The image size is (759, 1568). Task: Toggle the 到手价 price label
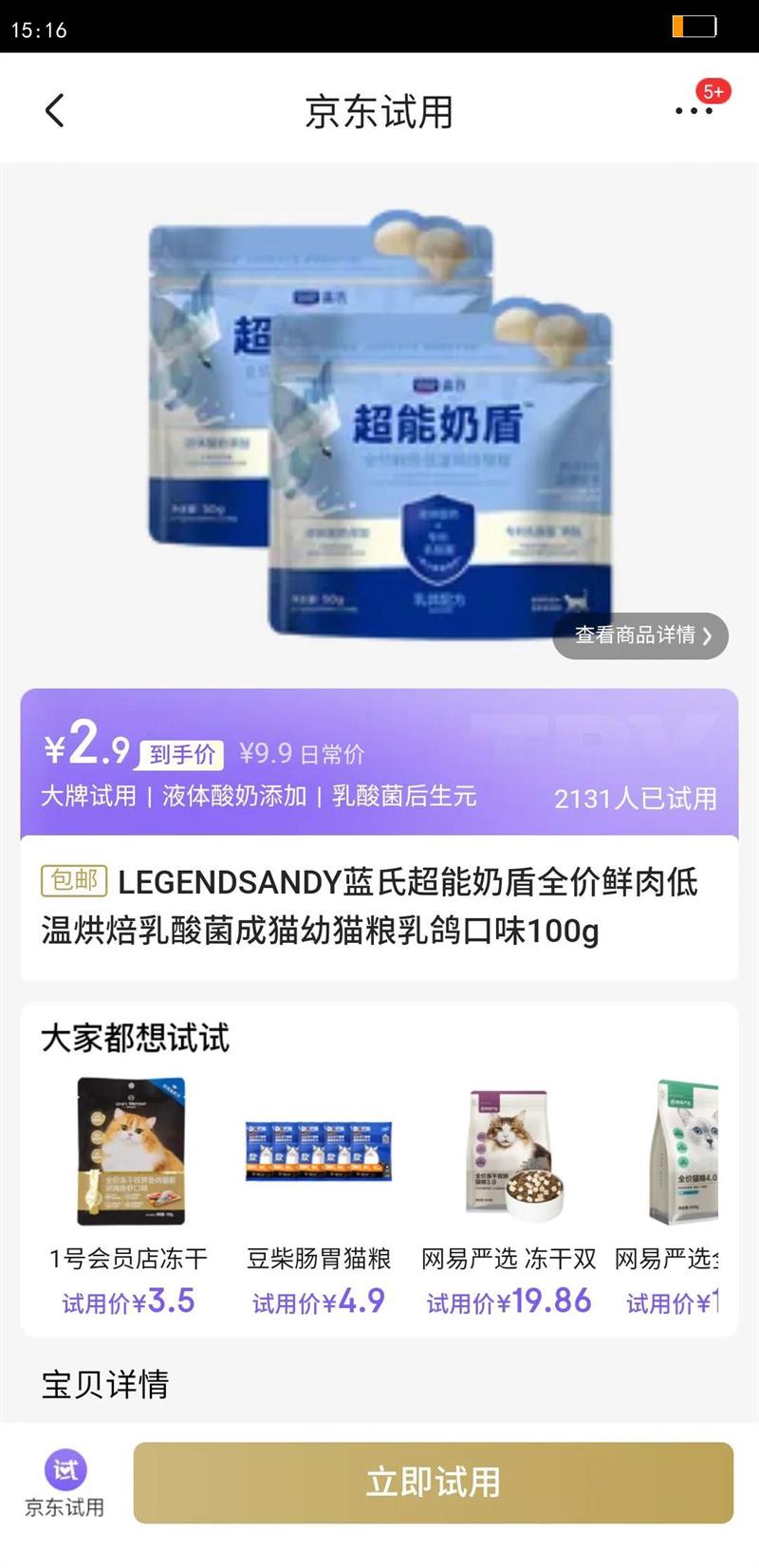pyautogui.click(x=182, y=753)
